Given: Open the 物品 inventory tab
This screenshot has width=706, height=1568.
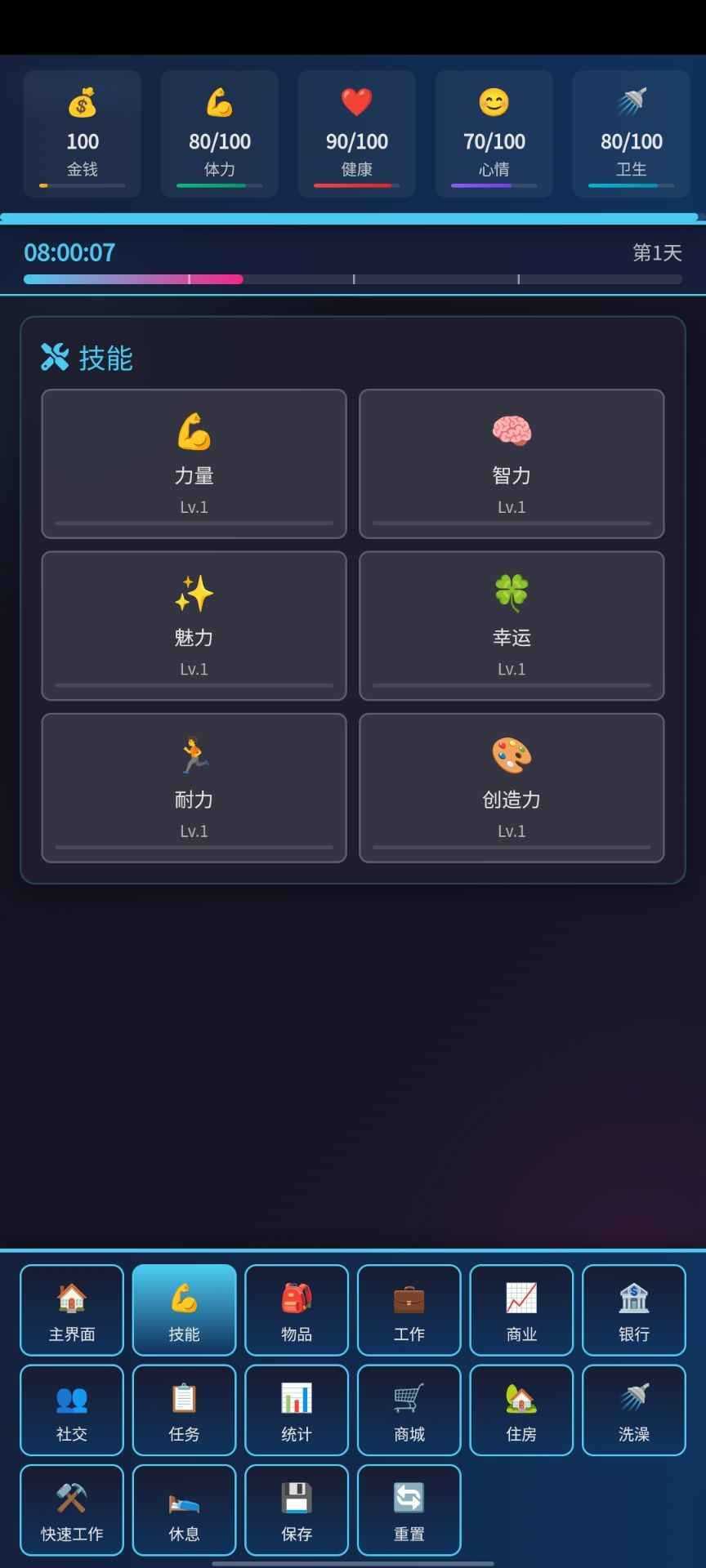Looking at the screenshot, I should pyautogui.click(x=297, y=1310).
